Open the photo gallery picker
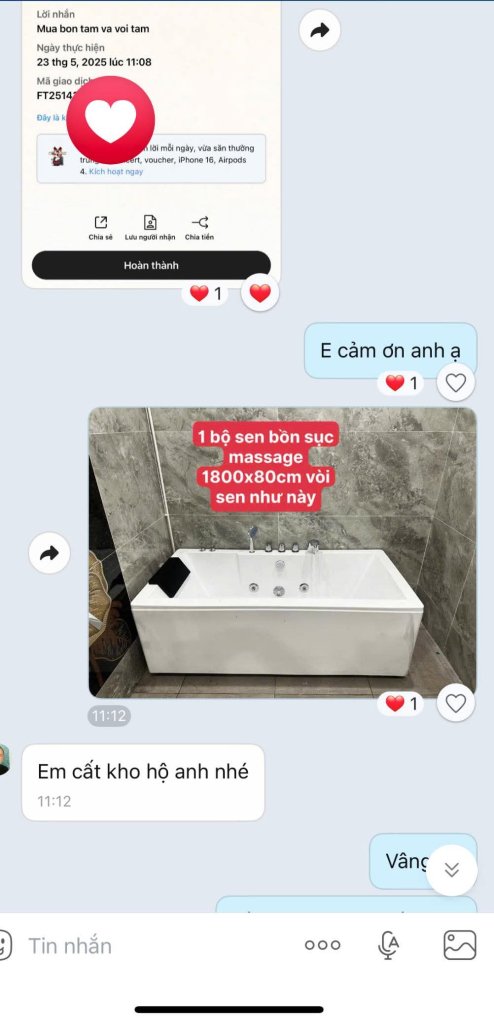Image resolution: width=494 pixels, height=1024 pixels. click(459, 945)
